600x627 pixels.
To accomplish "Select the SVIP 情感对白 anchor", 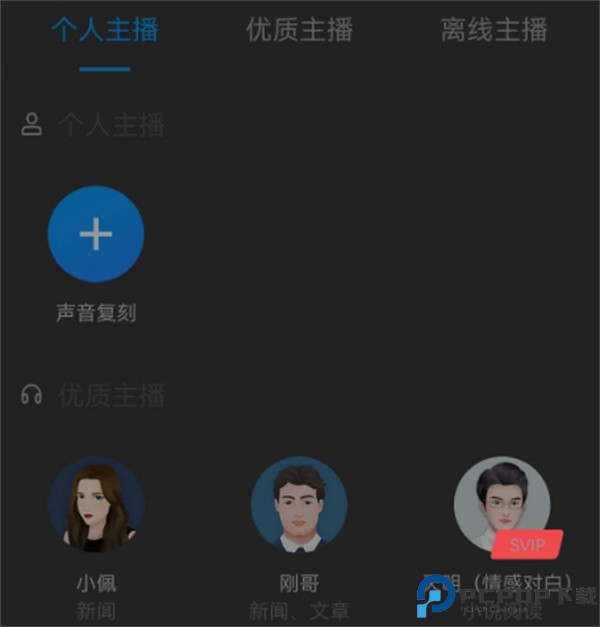I will (x=502, y=505).
